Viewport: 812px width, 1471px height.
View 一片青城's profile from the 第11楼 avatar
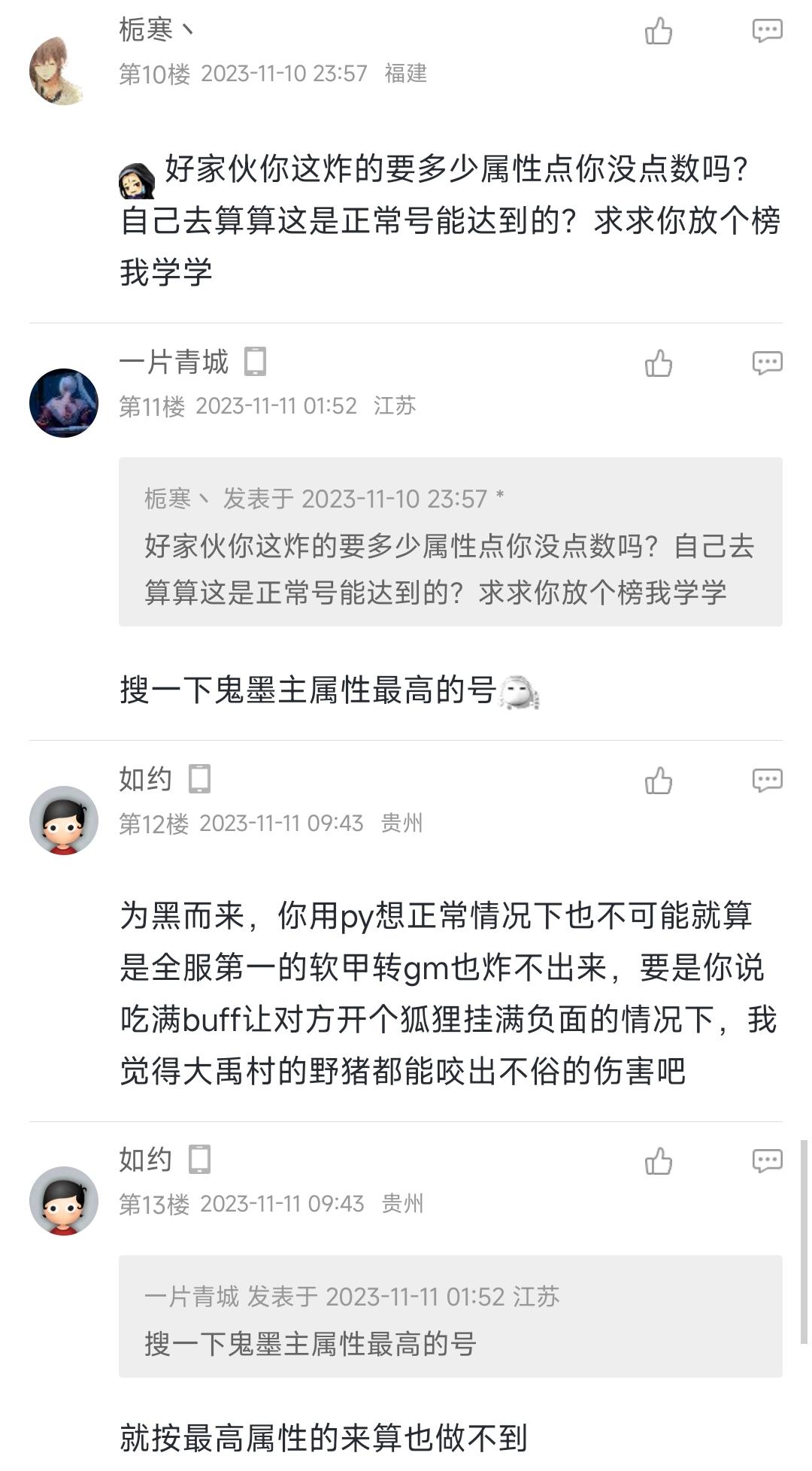(x=63, y=403)
